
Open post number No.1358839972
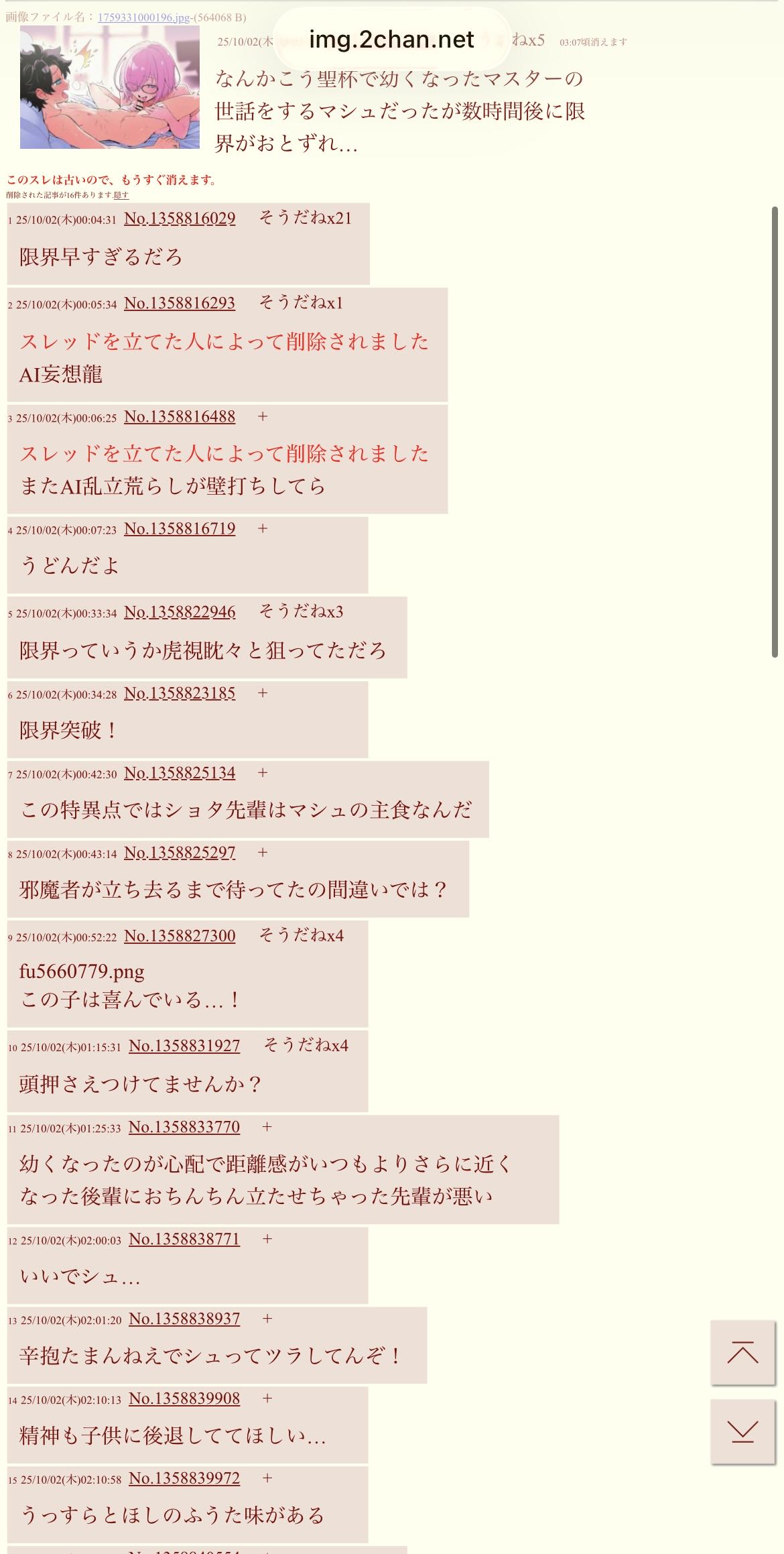[x=184, y=1478]
